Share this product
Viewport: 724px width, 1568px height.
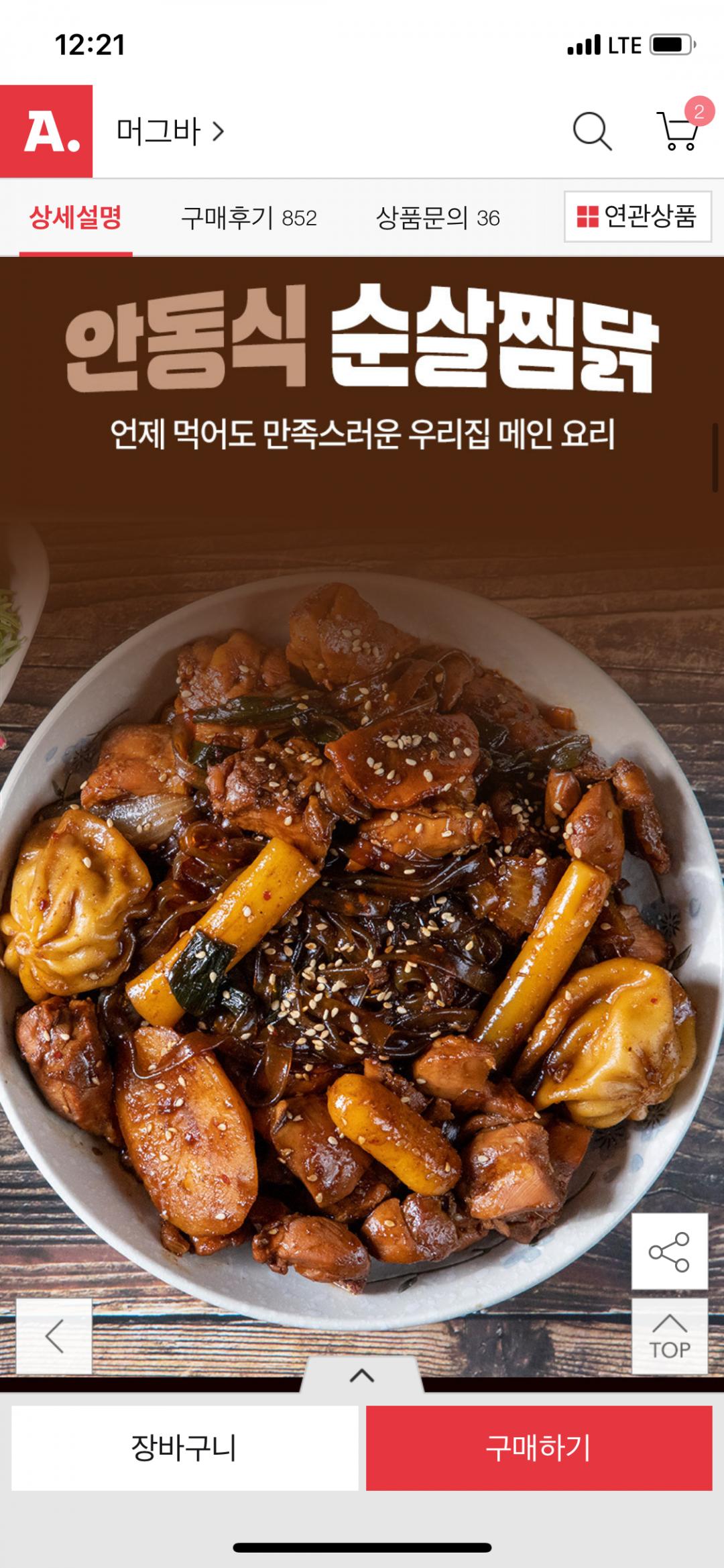pos(669,1251)
